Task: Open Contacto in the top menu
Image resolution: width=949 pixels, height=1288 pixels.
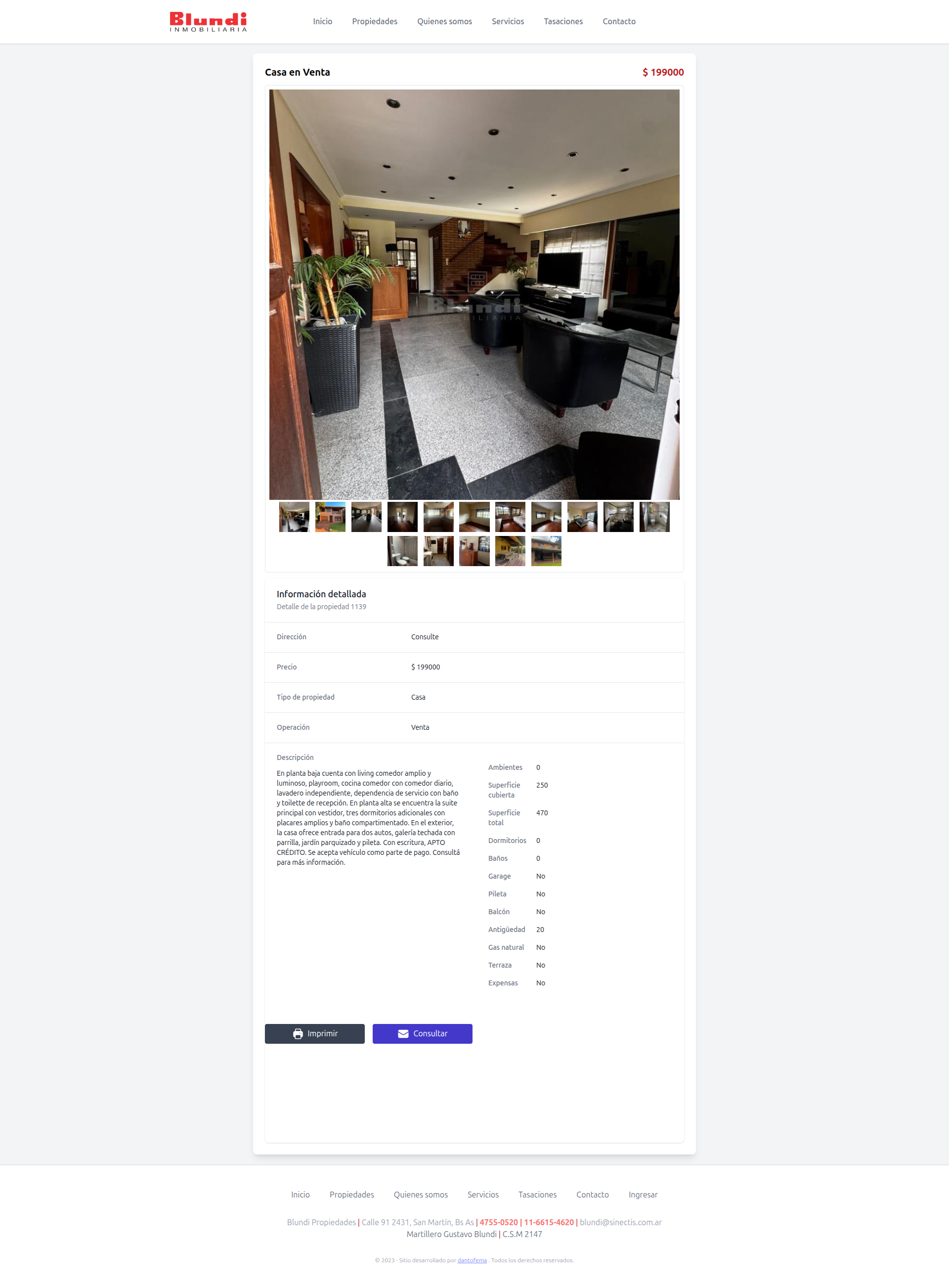Action: pyautogui.click(x=619, y=21)
